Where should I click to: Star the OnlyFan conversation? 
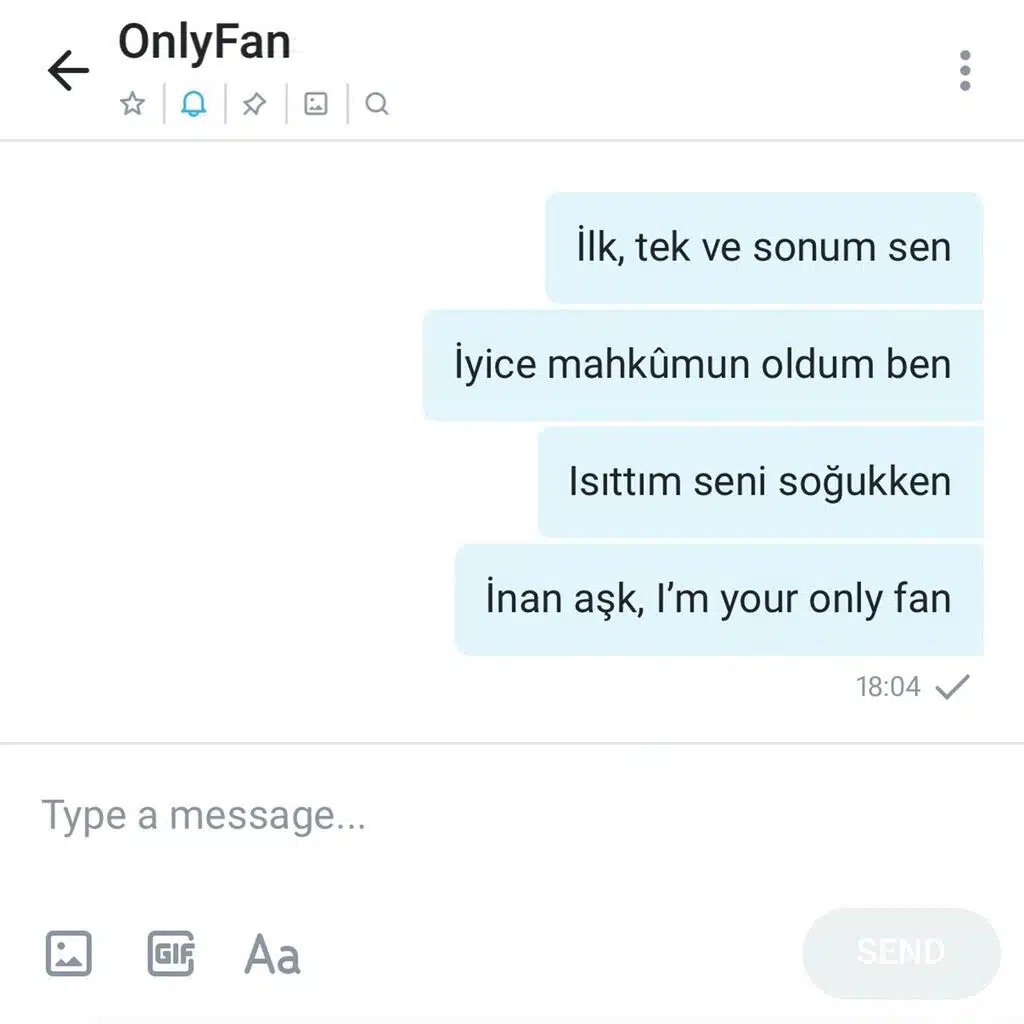click(133, 103)
